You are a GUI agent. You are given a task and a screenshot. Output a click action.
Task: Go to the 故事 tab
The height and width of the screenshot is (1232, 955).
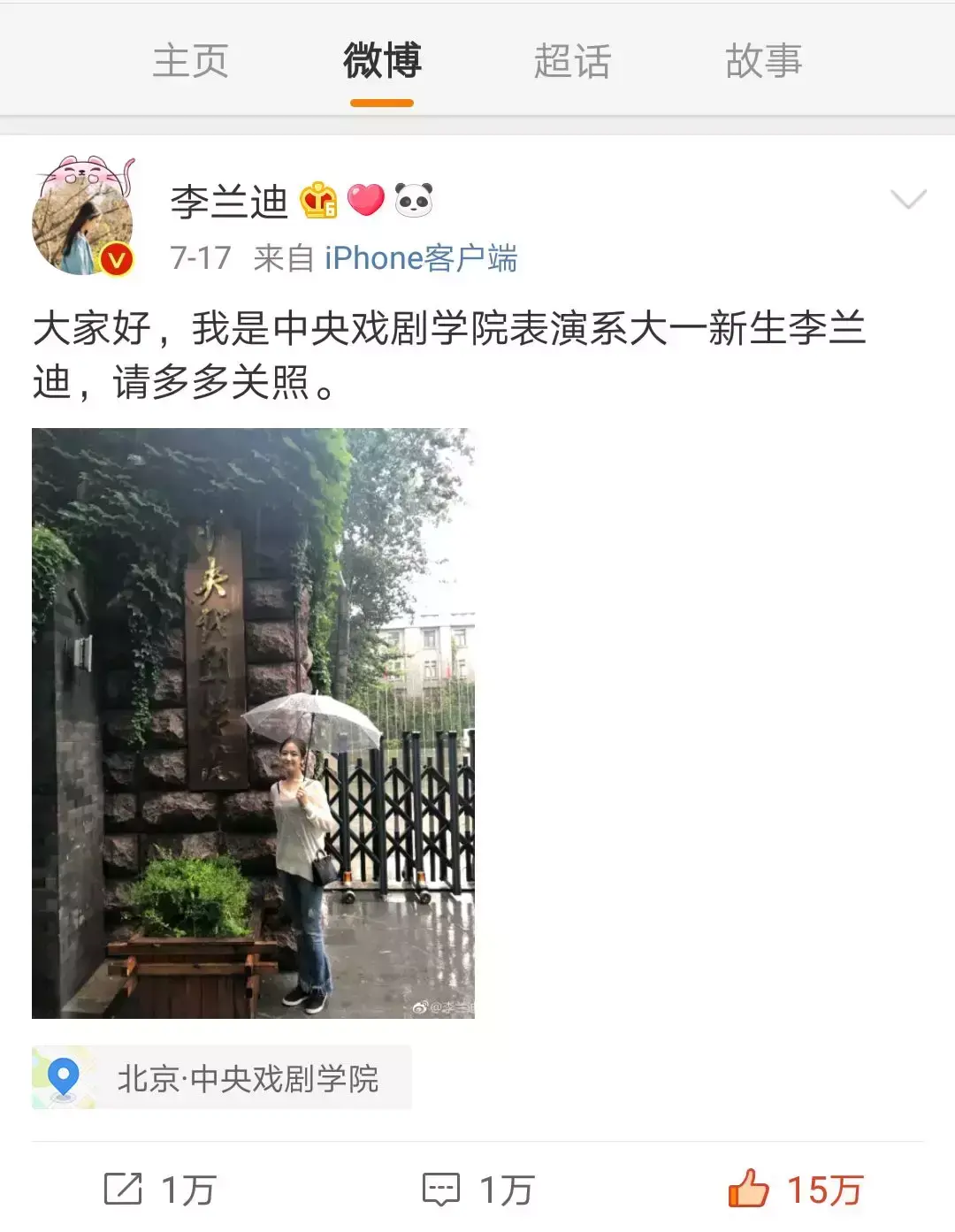[763, 62]
